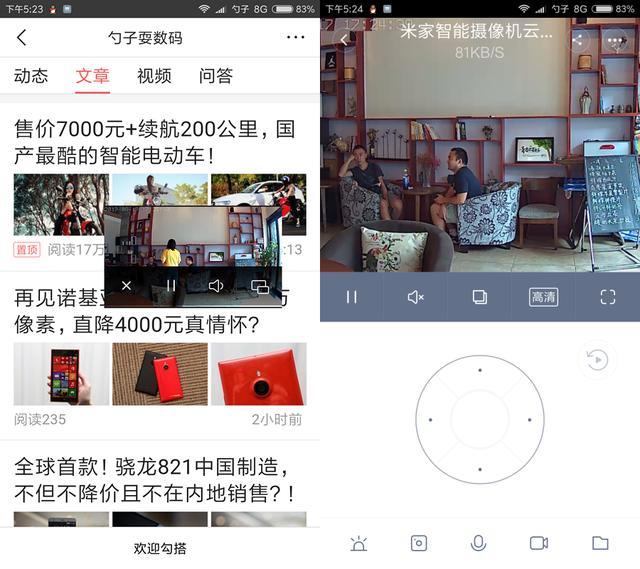Viewport: 640px width, 569px height.
Task: Share the 米家智能摄像机 camera feed
Action: [x=578, y=41]
